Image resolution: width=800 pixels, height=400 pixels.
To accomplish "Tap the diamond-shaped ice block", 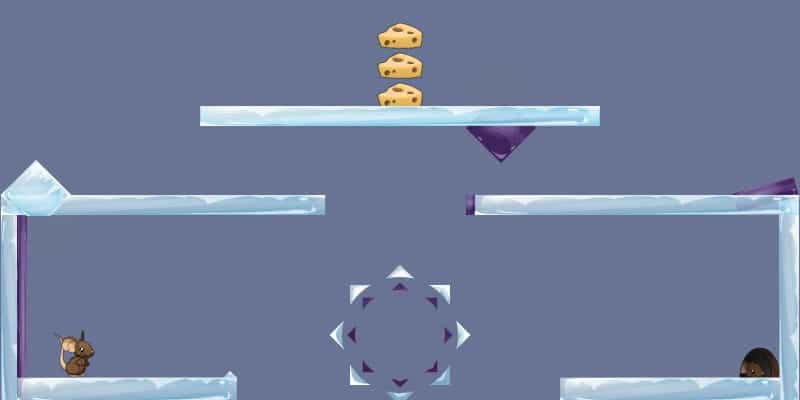I will point(36,188).
